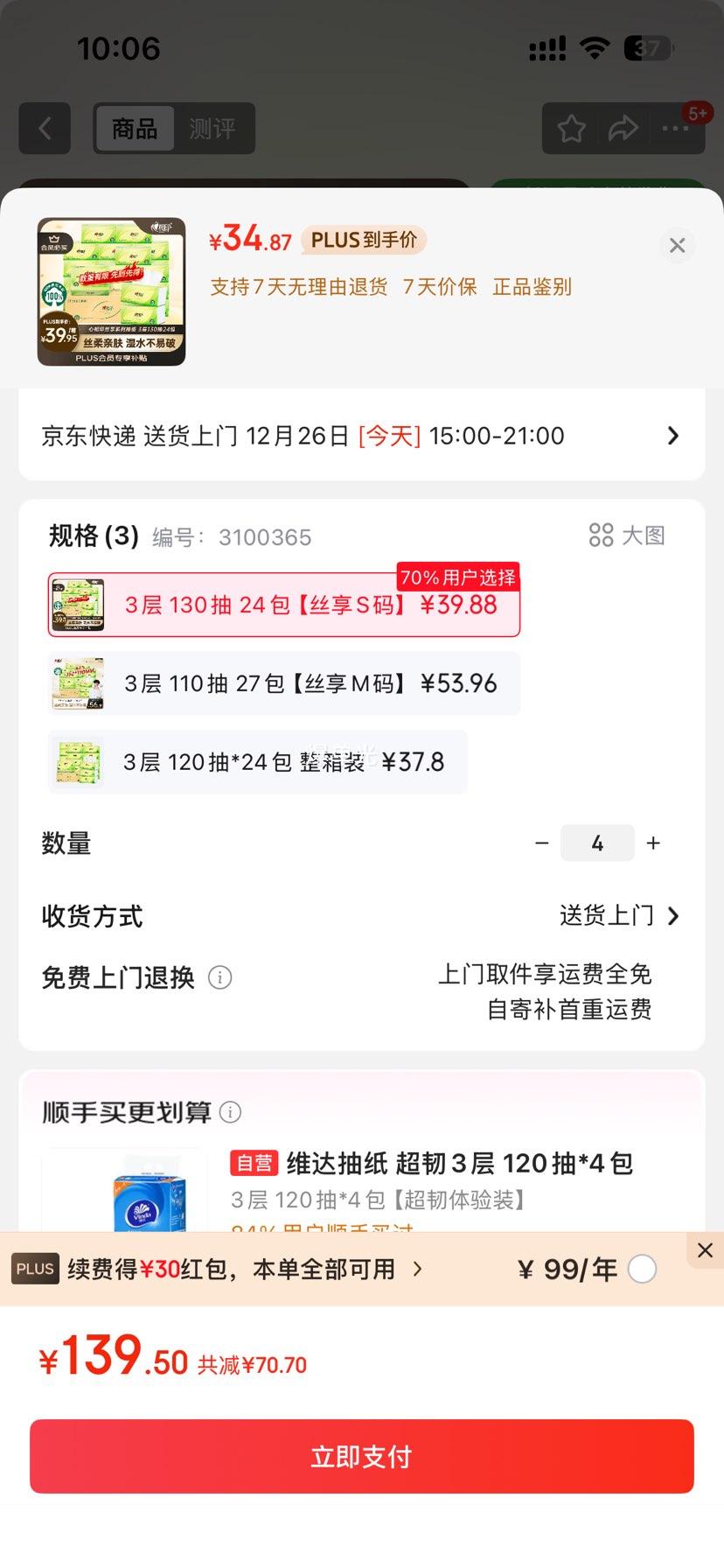Expand delivery time options via chevron
724x1568 pixels.
(x=672, y=436)
